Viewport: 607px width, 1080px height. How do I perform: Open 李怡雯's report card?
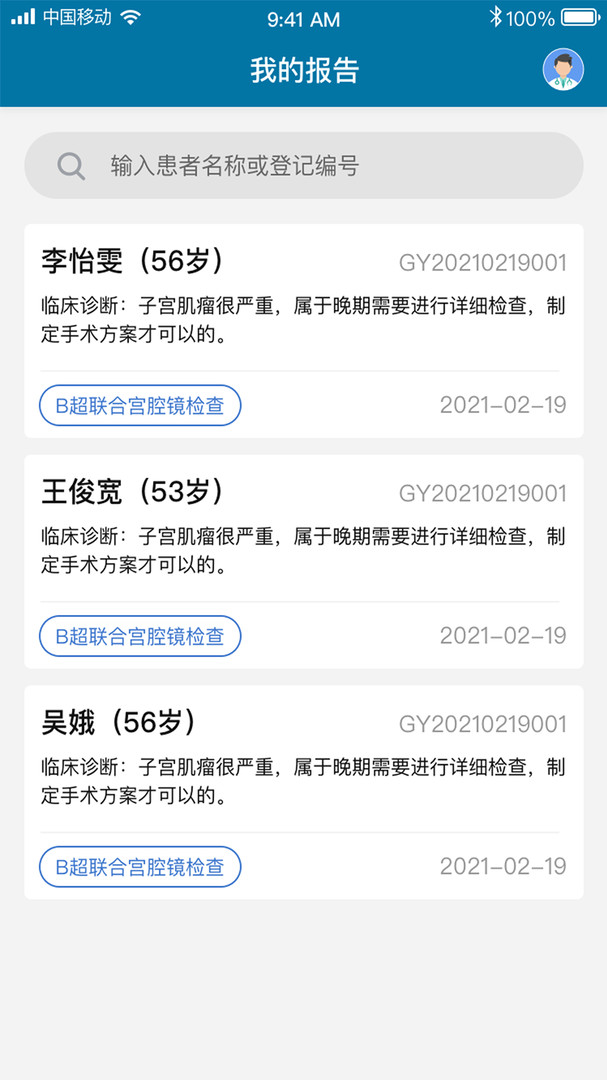click(x=304, y=331)
